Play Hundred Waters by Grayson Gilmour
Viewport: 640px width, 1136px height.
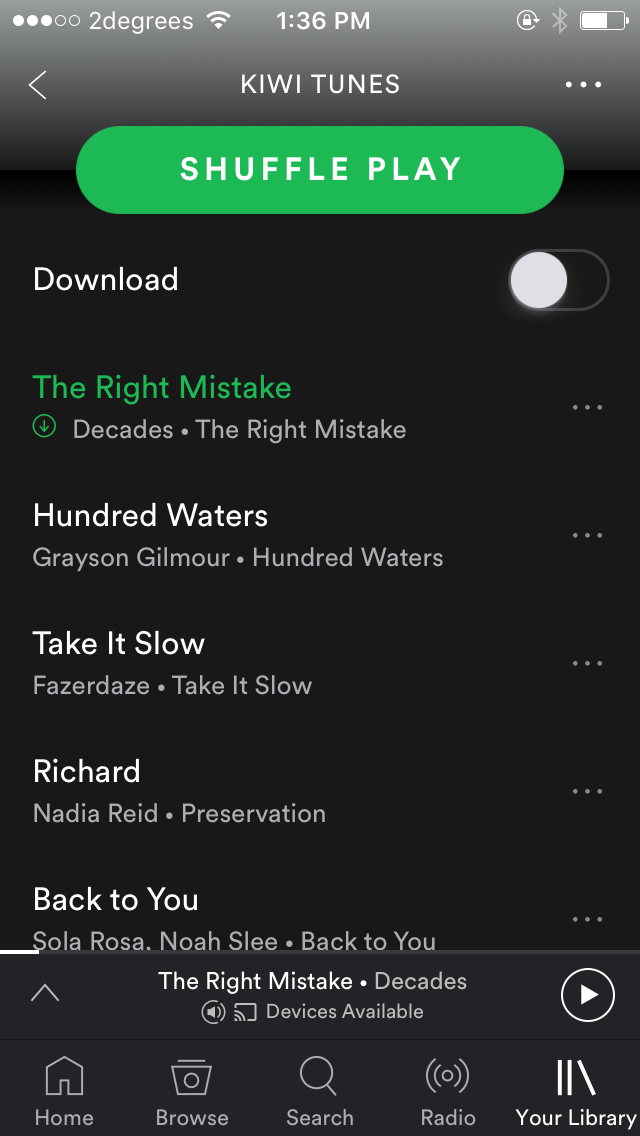tap(290, 535)
